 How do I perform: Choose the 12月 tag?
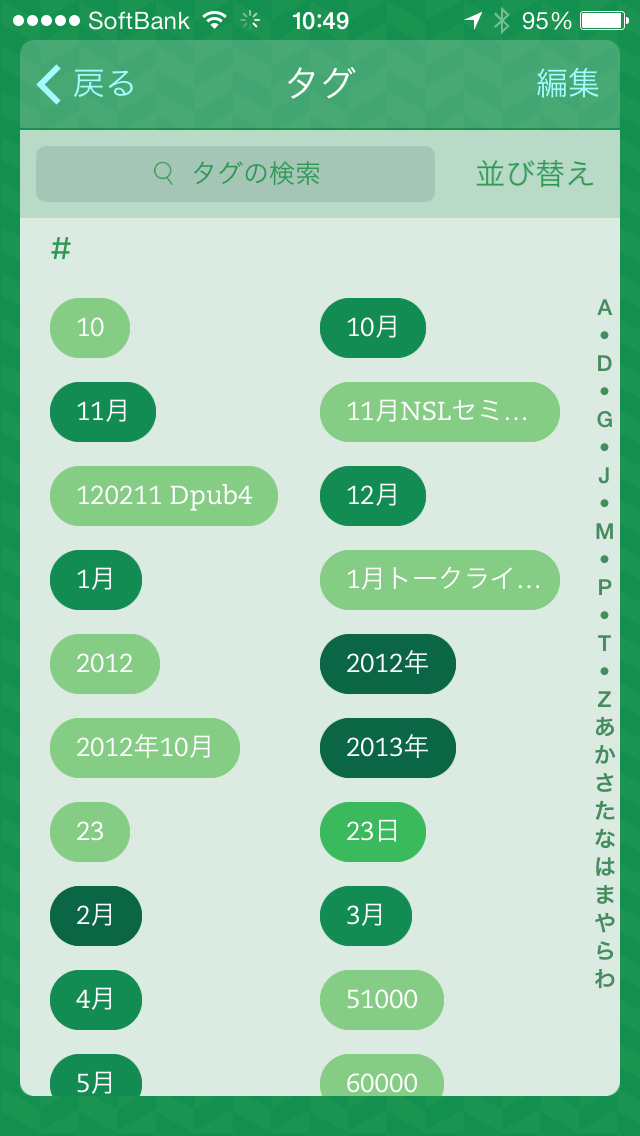click(372, 496)
